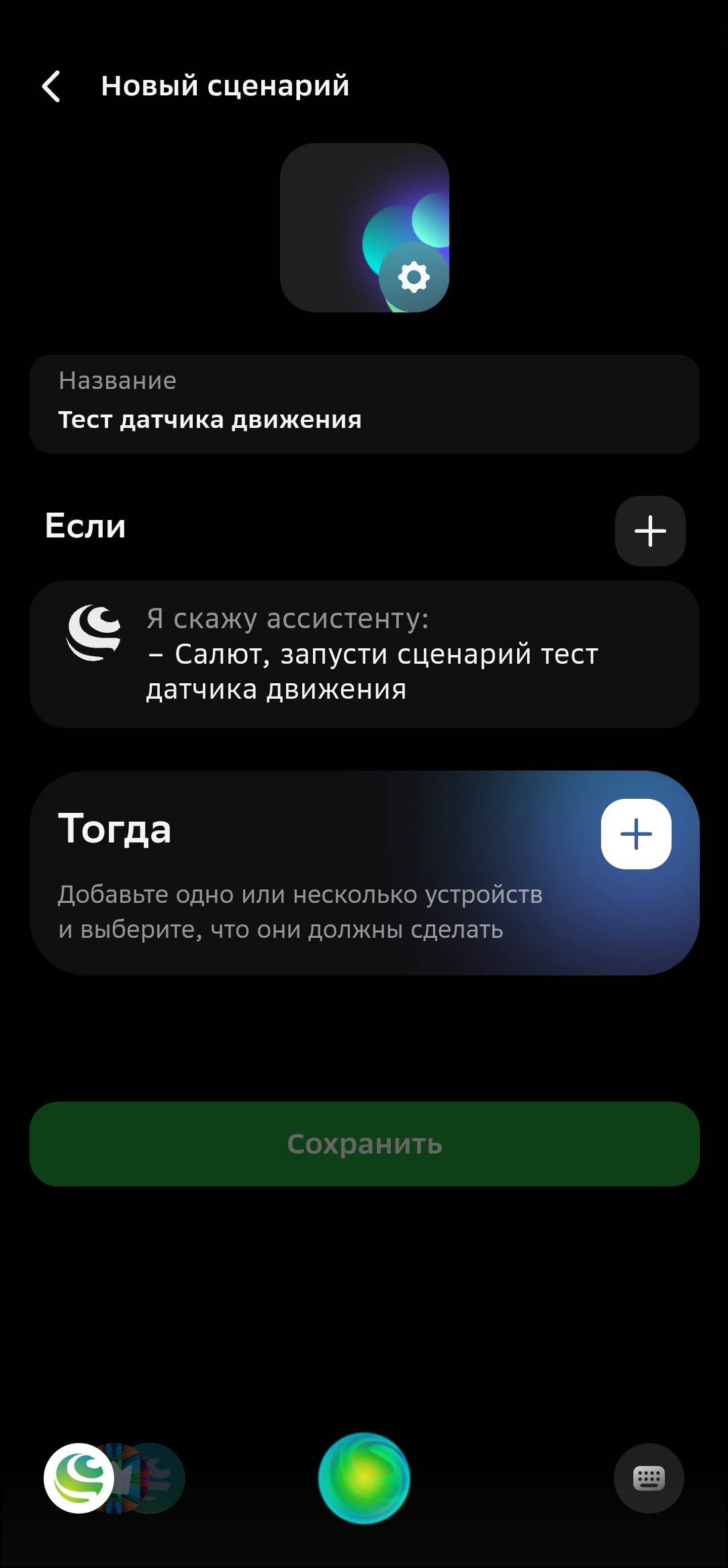Open the keyboard input for the assistant
Screen dimensions: 728x1568
click(648, 1478)
